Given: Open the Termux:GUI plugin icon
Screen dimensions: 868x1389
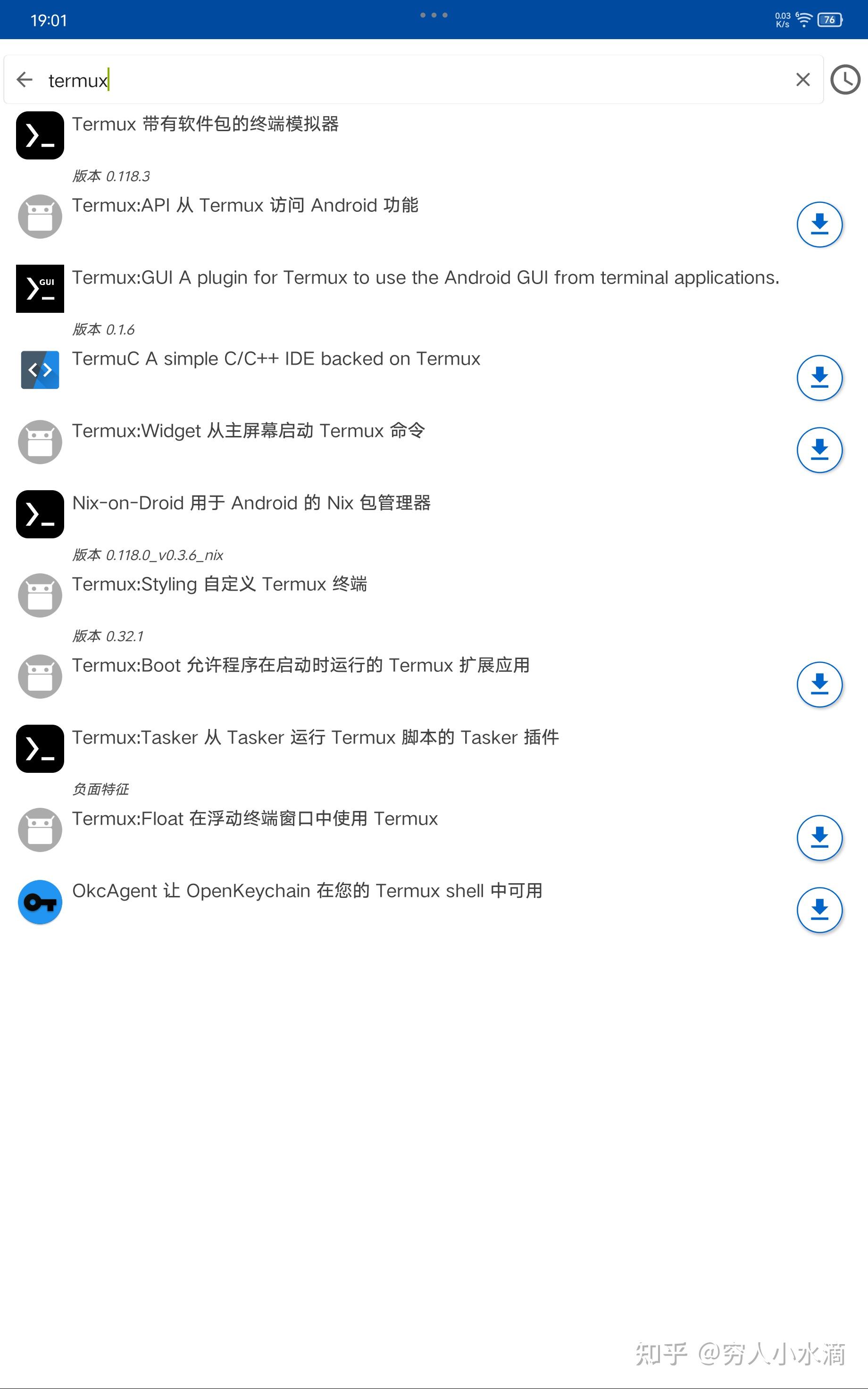Looking at the screenshot, I should pos(40,289).
